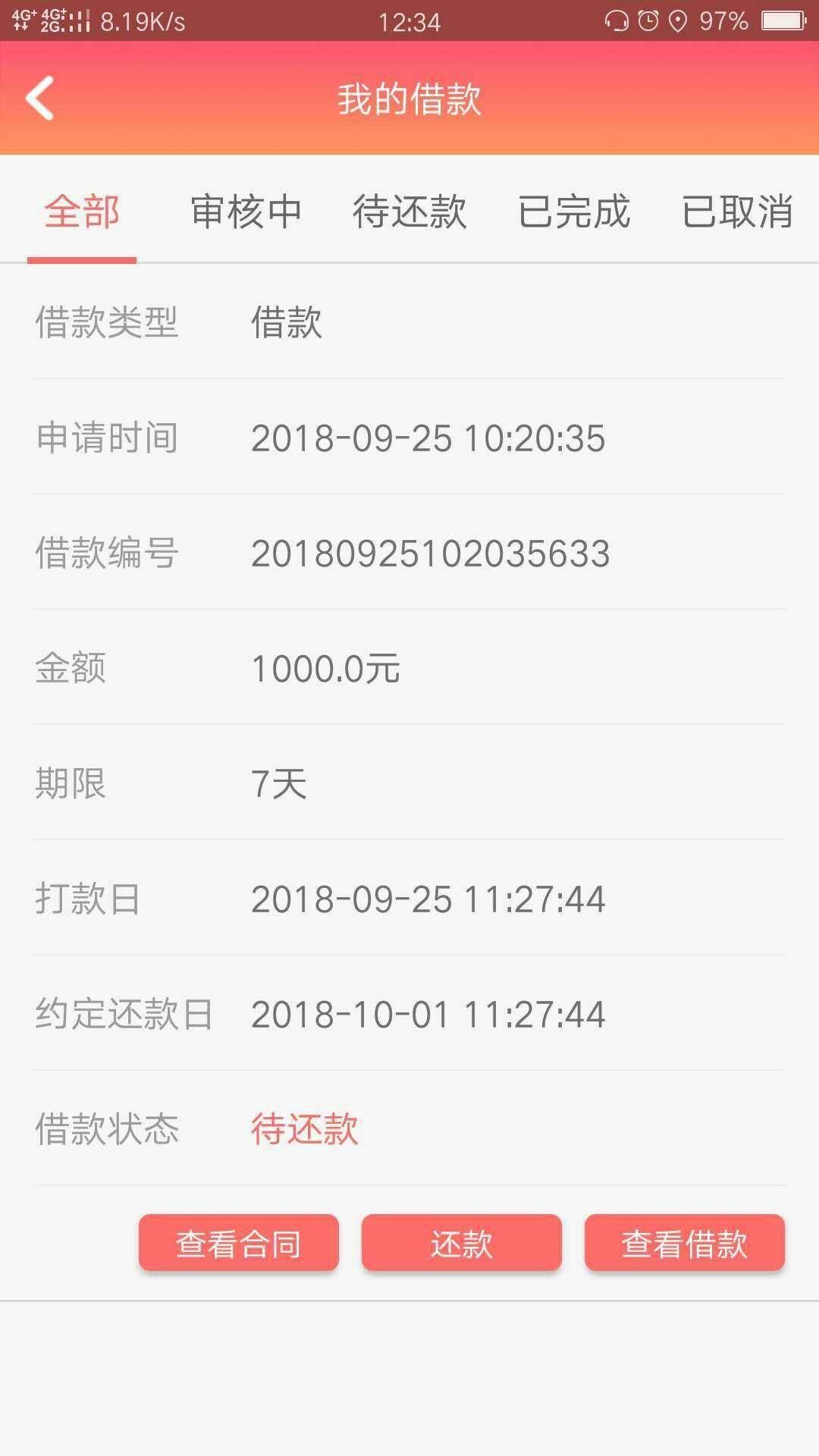Image resolution: width=819 pixels, height=1456 pixels.
Task: Tap the 查看合同 button
Action: [239, 1243]
